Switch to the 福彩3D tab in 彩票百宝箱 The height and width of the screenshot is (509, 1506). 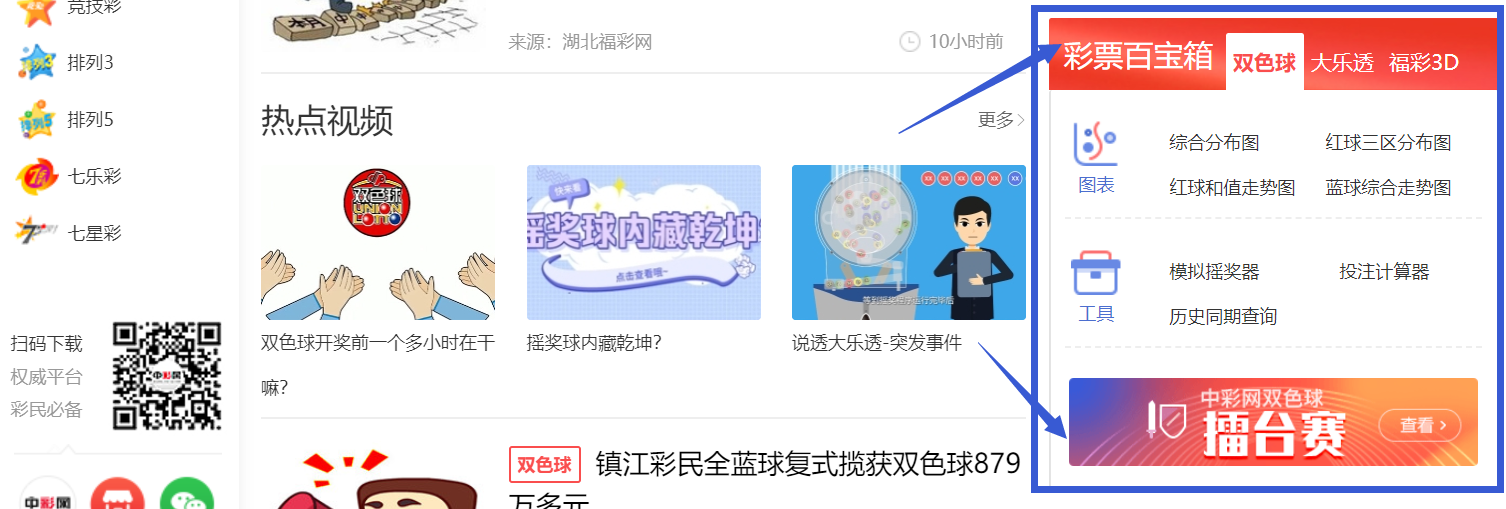tap(1423, 63)
